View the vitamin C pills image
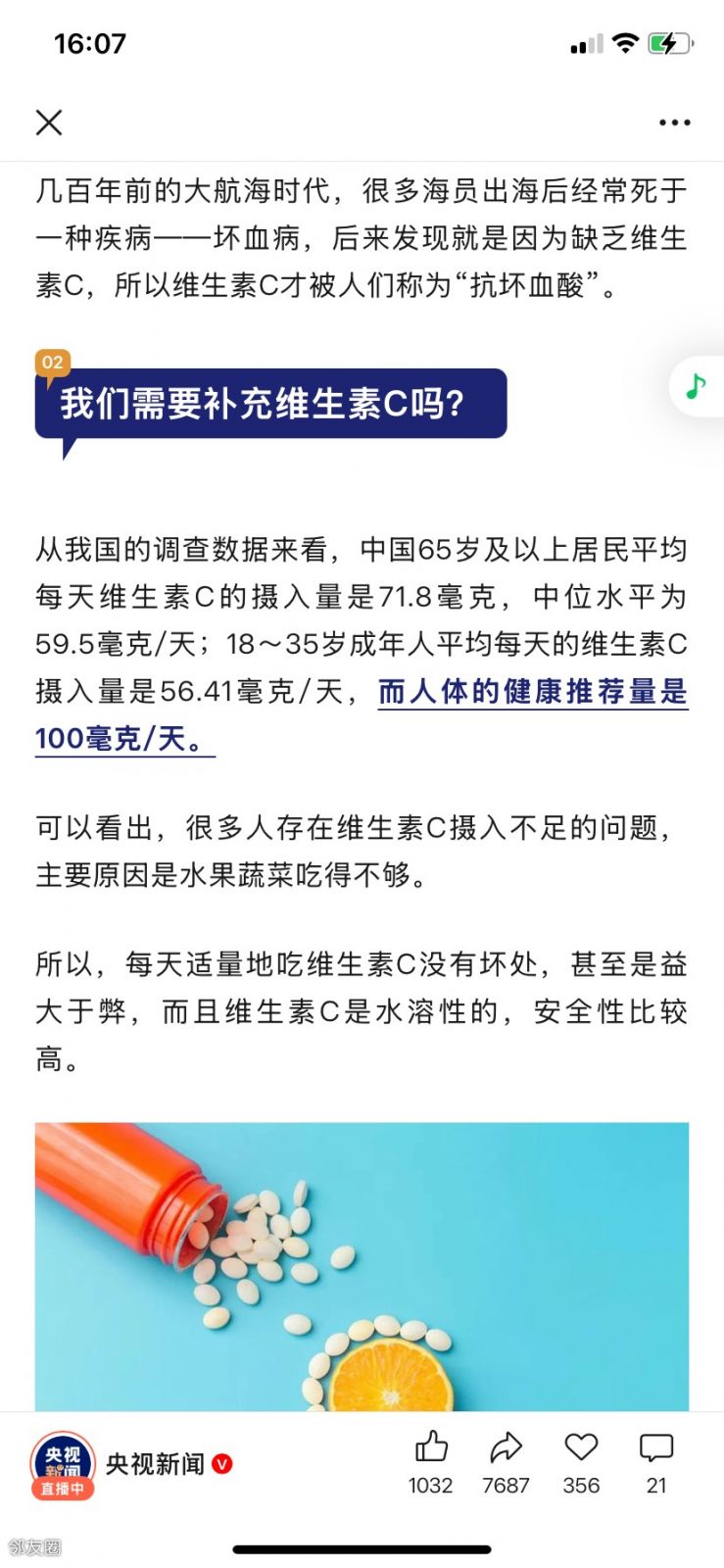Screen dimensions: 724x1568 click(x=362, y=1266)
